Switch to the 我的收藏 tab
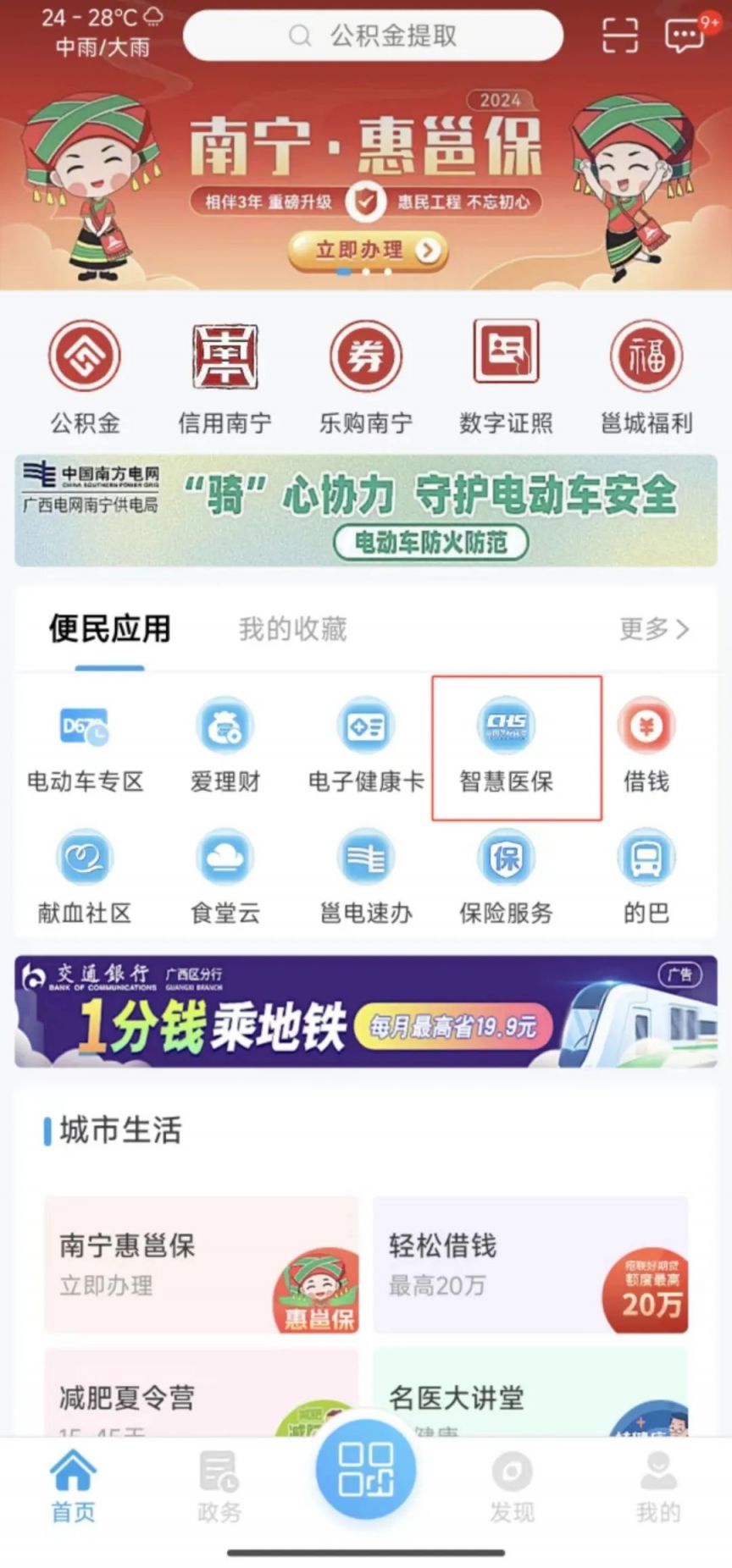 tap(292, 629)
